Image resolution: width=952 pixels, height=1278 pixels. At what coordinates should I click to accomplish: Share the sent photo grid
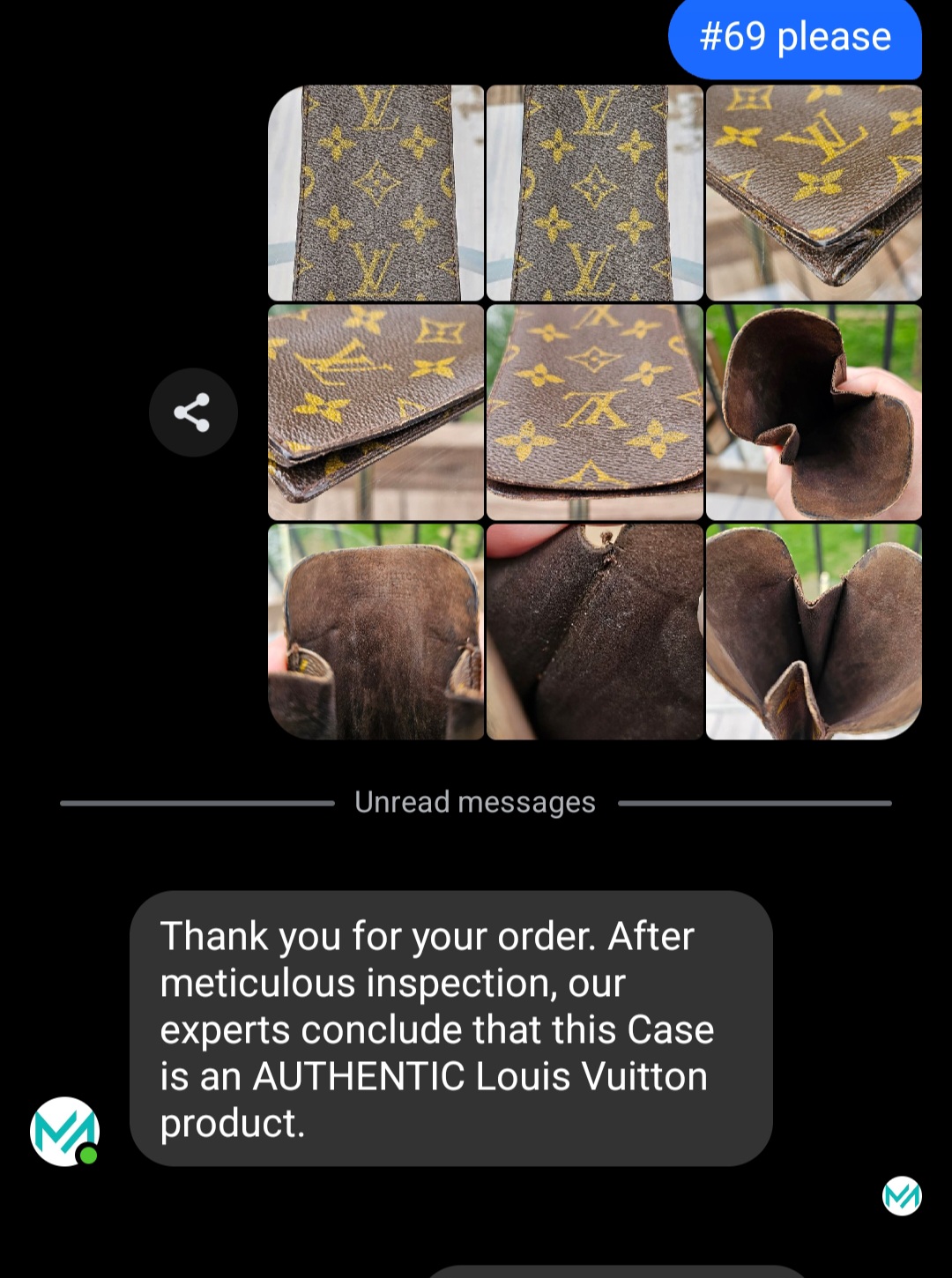click(x=192, y=412)
